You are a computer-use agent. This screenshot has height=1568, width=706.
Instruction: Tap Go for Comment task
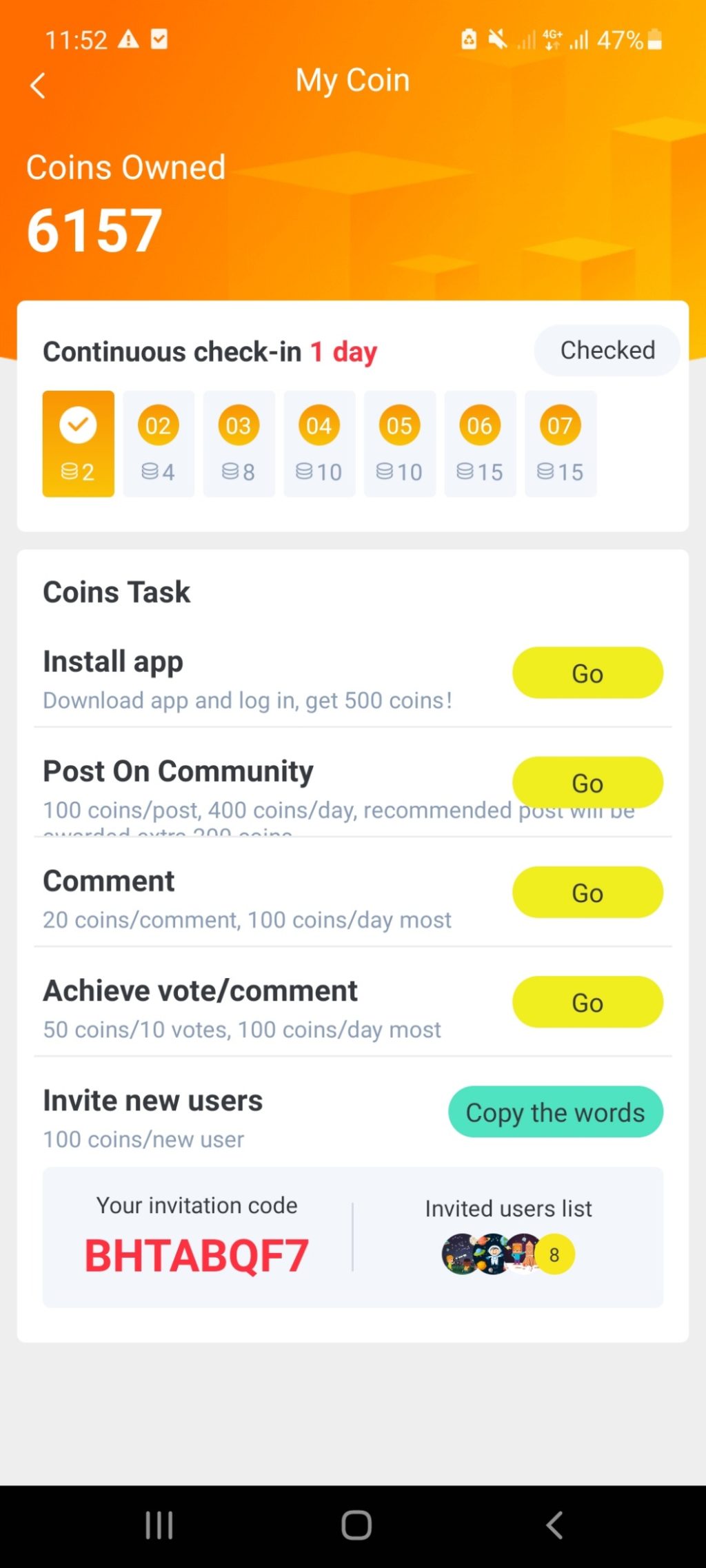(587, 892)
